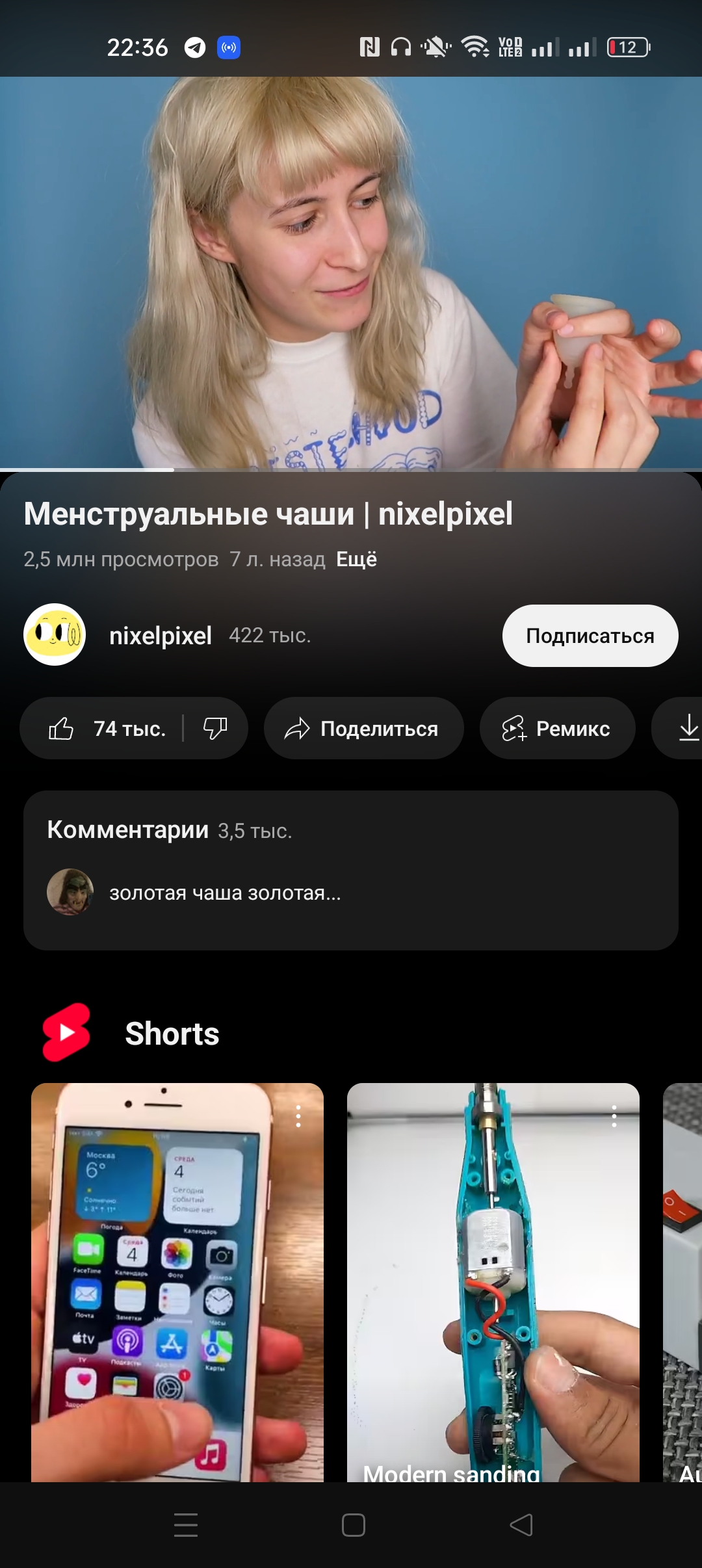702x1568 pixels.
Task: Create a remix with Ремикс
Action: point(557,729)
